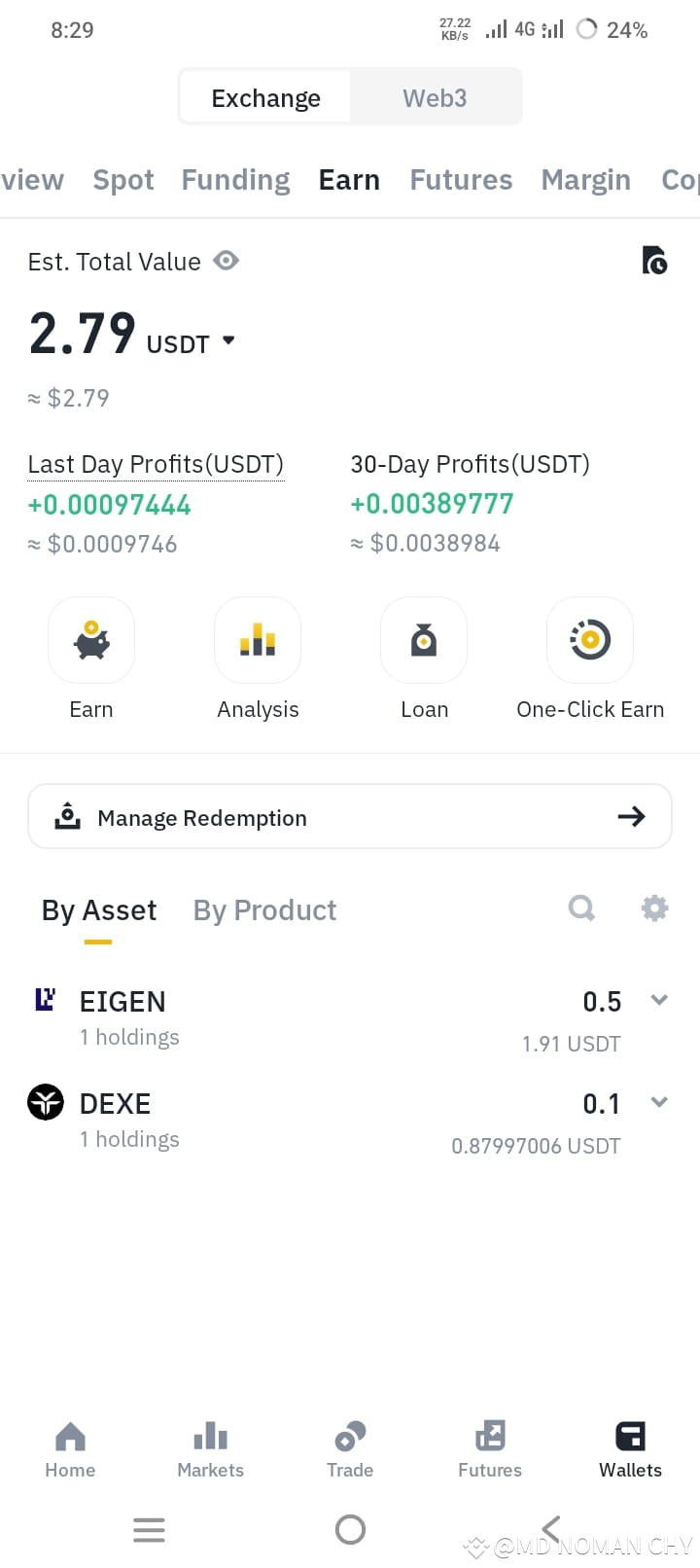700x1568 pixels.
Task: Switch to the Futures tab
Action: pos(461,179)
